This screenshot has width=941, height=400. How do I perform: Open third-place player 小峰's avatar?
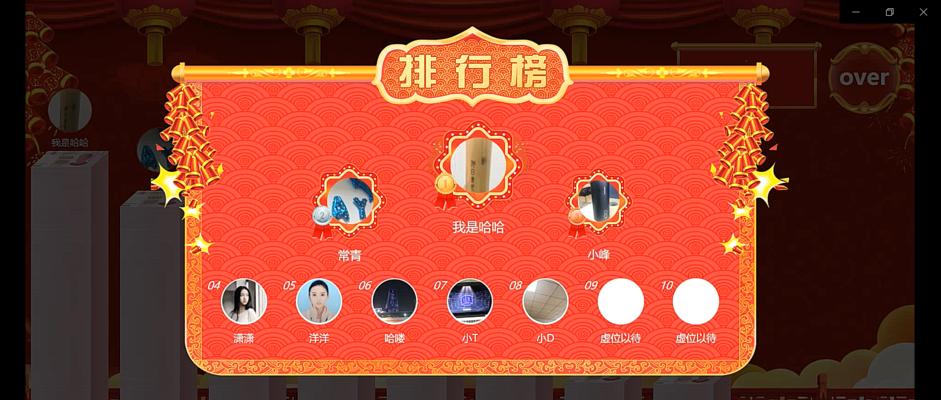click(x=599, y=199)
